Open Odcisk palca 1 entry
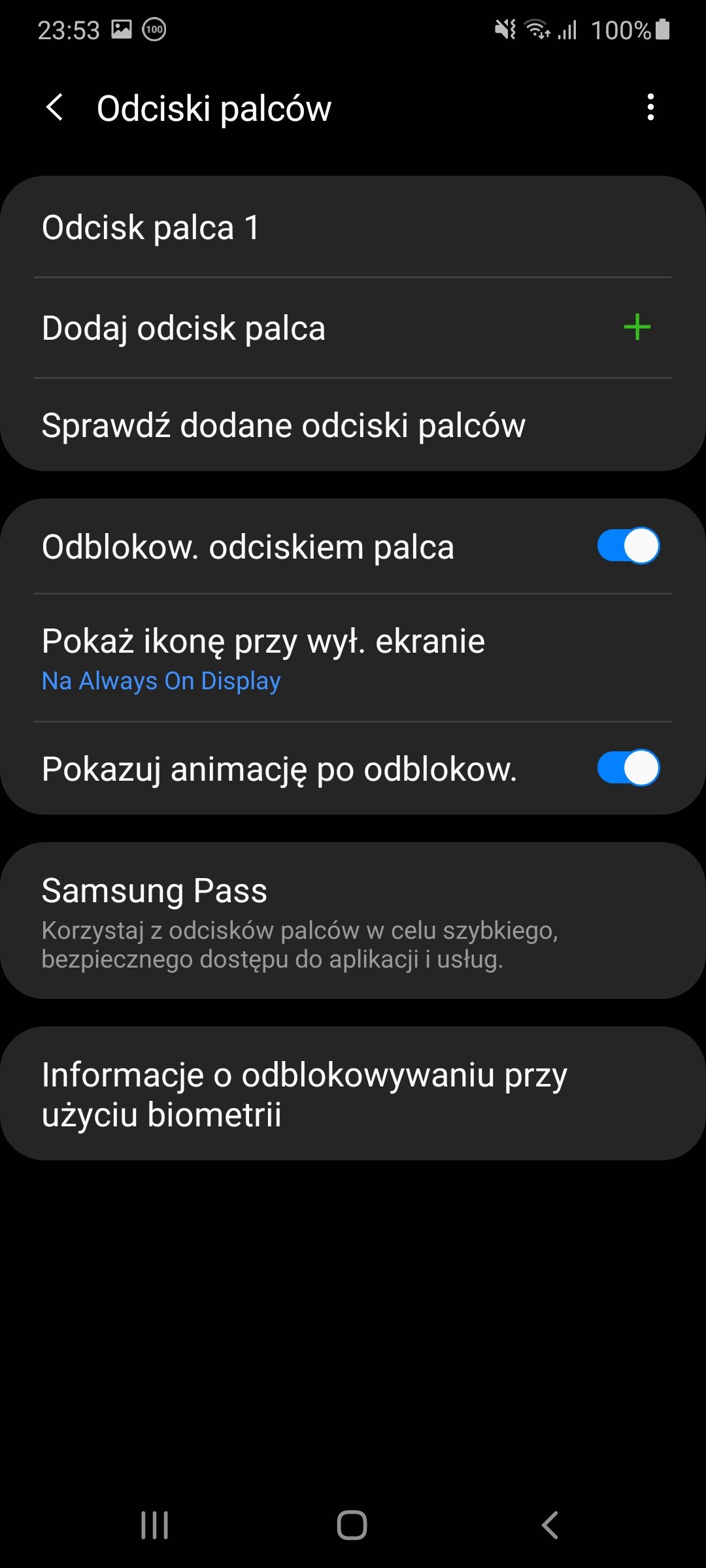Image resolution: width=706 pixels, height=1568 pixels. pos(353,227)
